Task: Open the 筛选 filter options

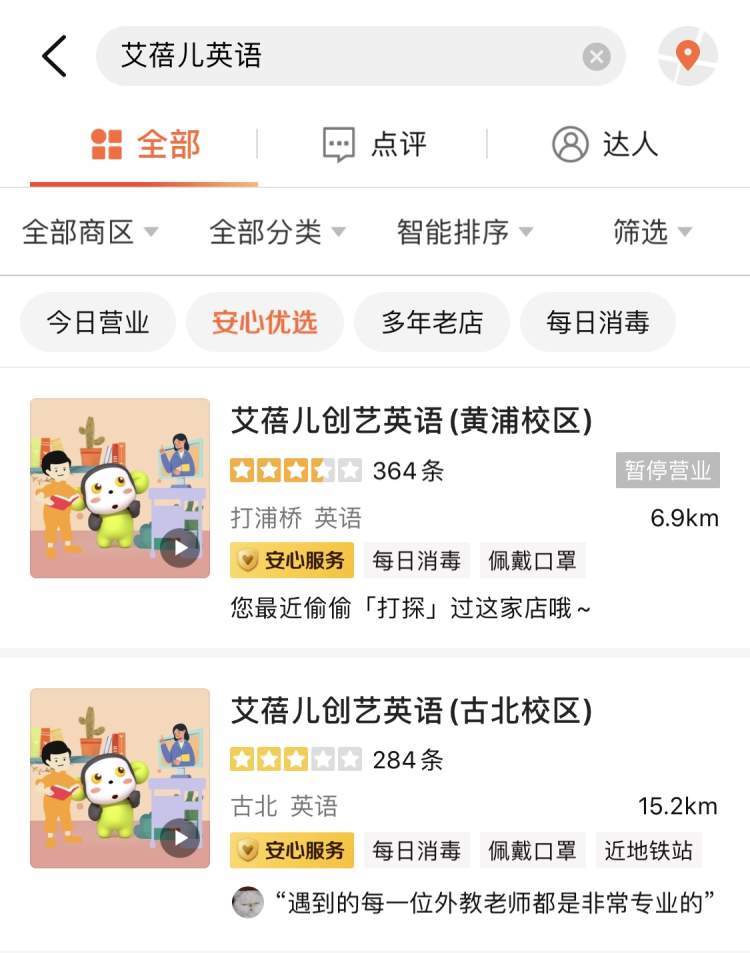Action: tap(652, 232)
